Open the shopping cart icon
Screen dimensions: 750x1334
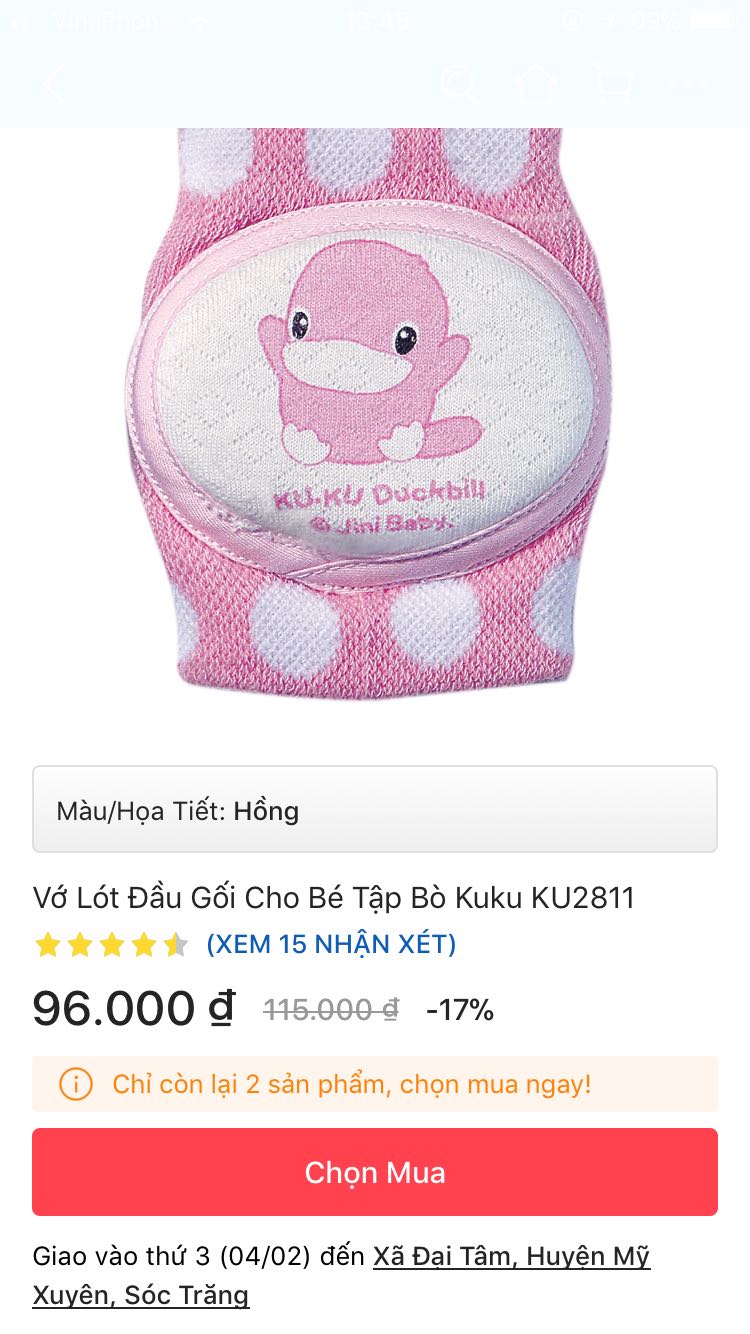(616, 84)
